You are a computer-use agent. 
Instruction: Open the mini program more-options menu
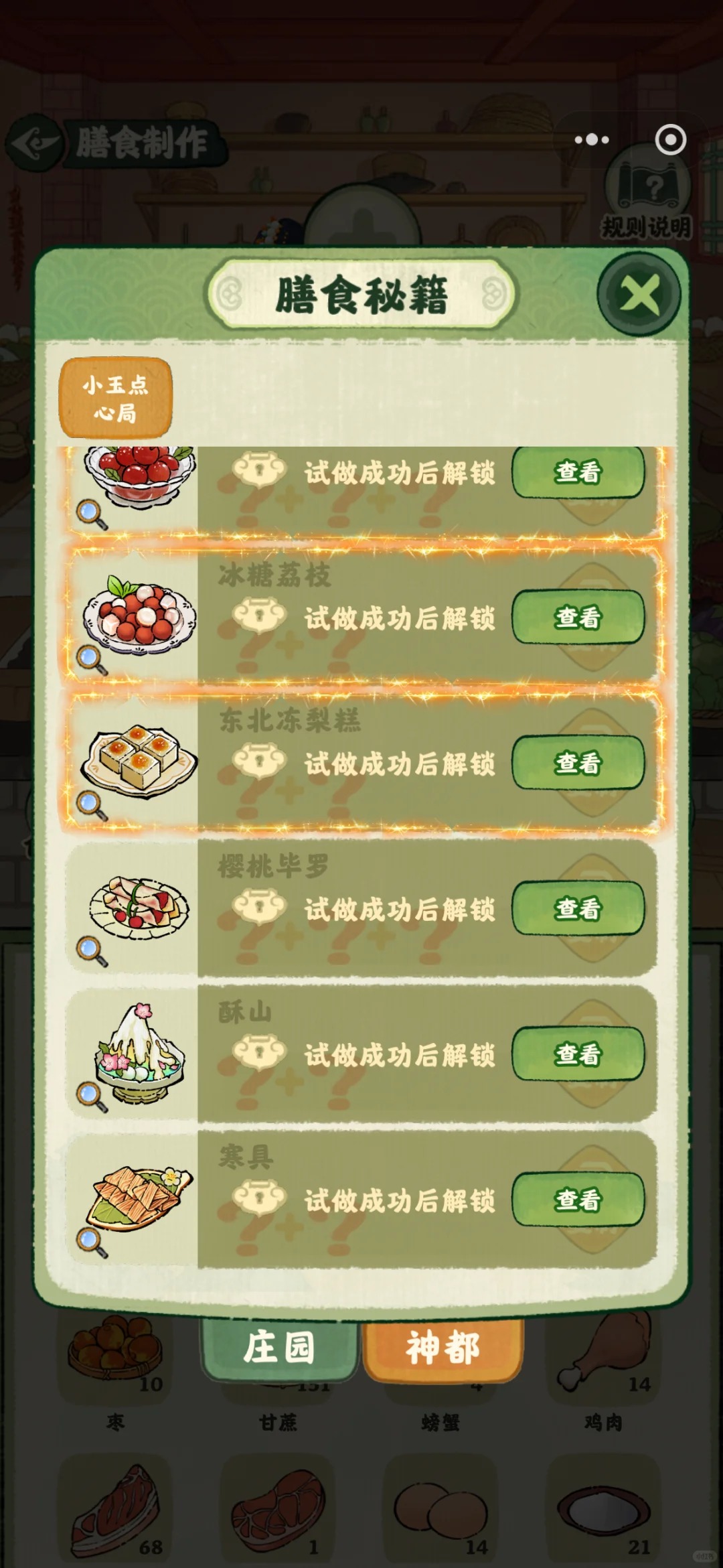[592, 139]
